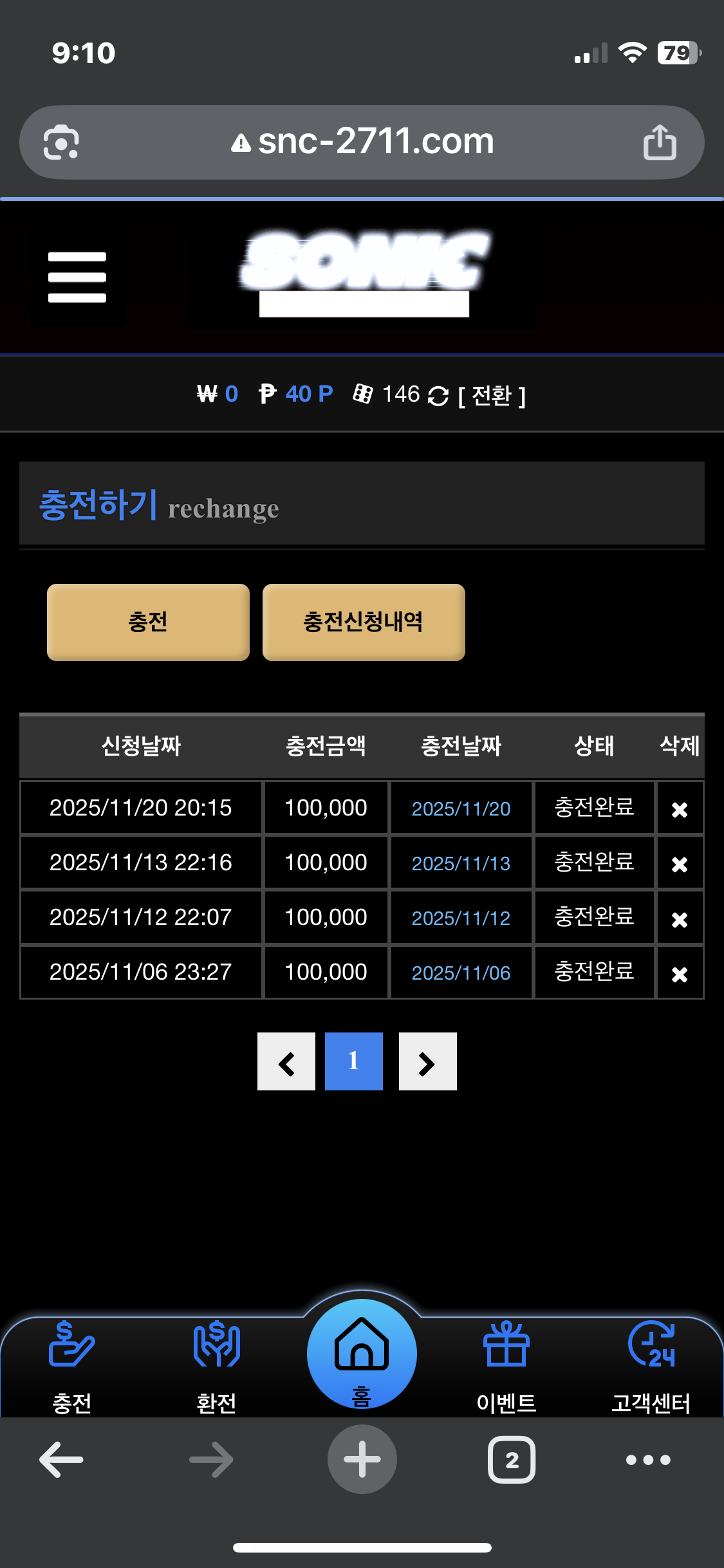This screenshot has width=724, height=1568.
Task: Select the 충전 button
Action: tap(148, 622)
